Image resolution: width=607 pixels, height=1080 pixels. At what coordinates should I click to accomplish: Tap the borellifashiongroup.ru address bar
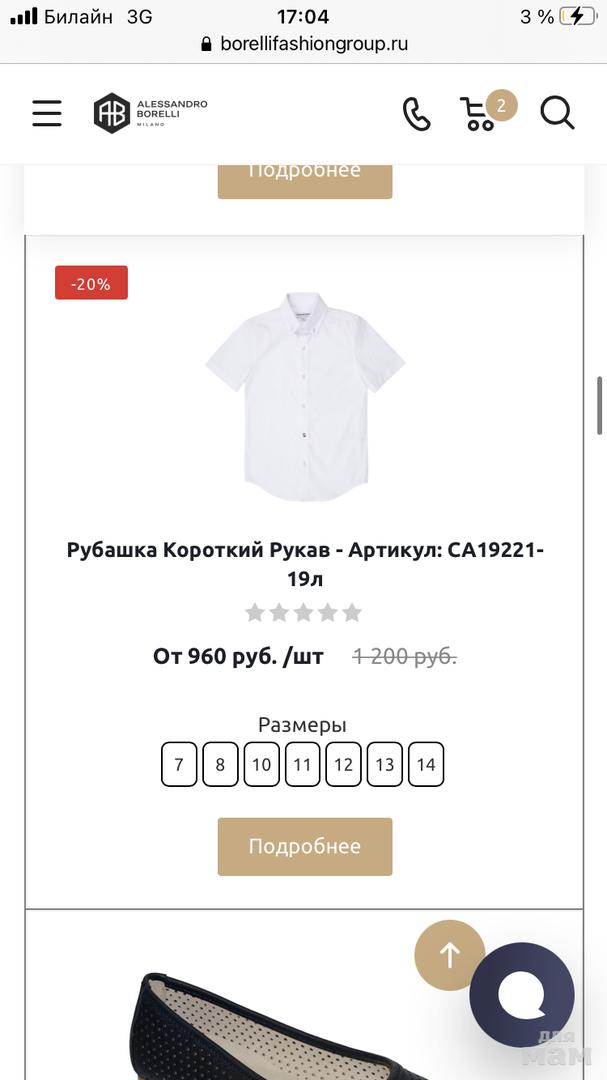point(304,44)
